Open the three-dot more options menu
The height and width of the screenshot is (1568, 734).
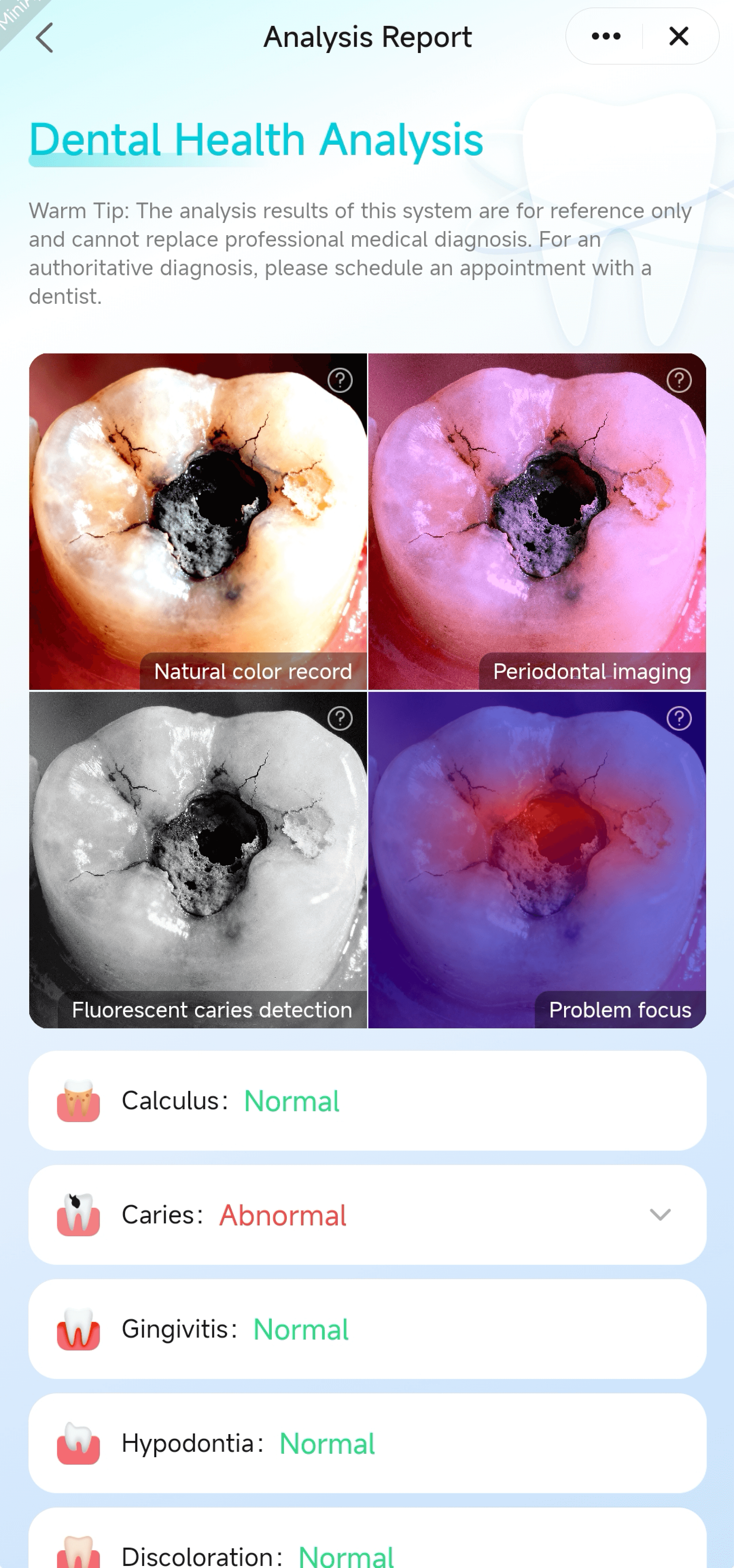point(606,36)
